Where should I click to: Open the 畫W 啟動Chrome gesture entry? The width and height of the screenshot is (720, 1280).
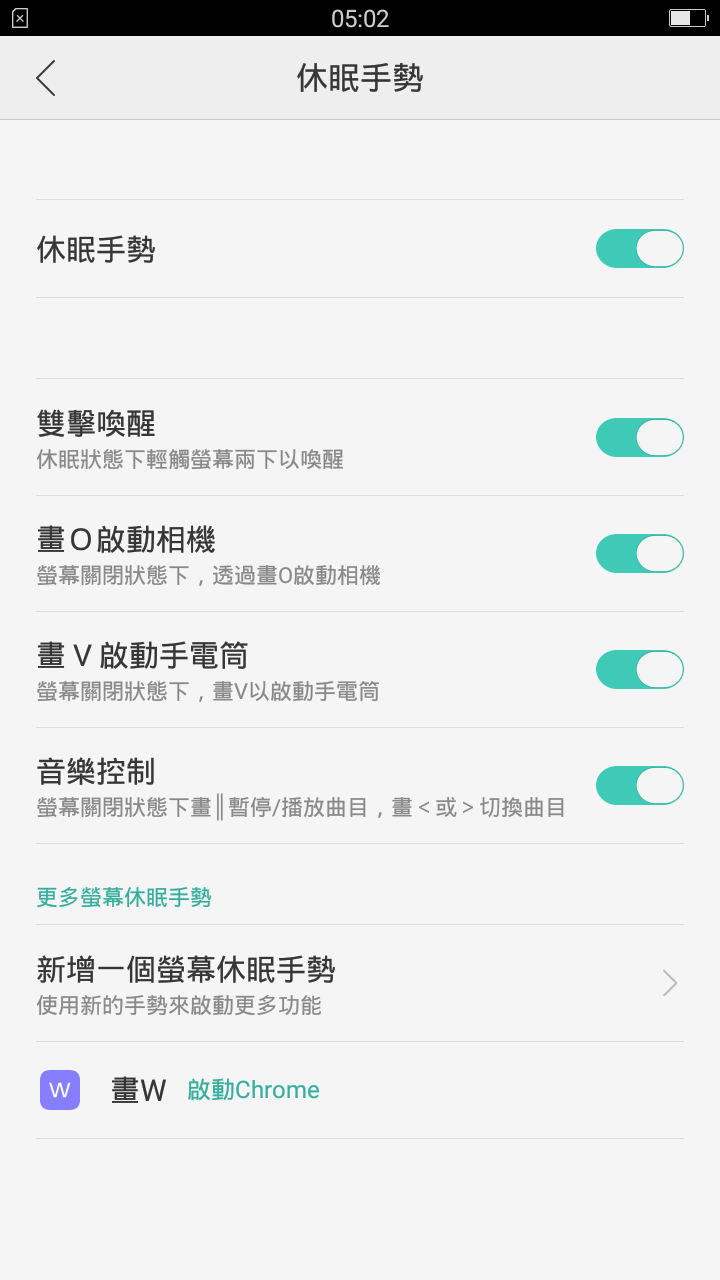click(360, 1090)
